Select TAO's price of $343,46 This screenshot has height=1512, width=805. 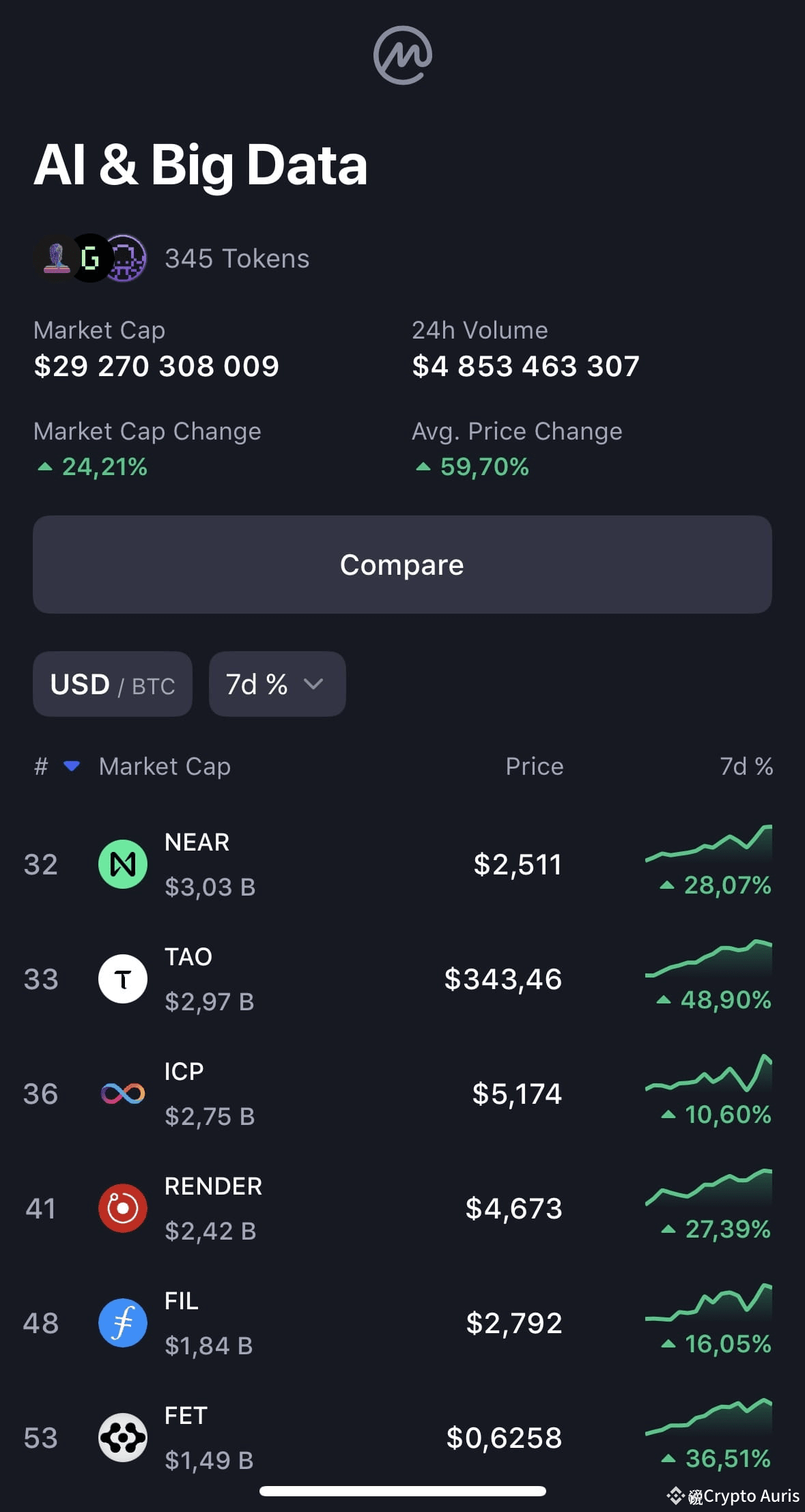(x=503, y=978)
